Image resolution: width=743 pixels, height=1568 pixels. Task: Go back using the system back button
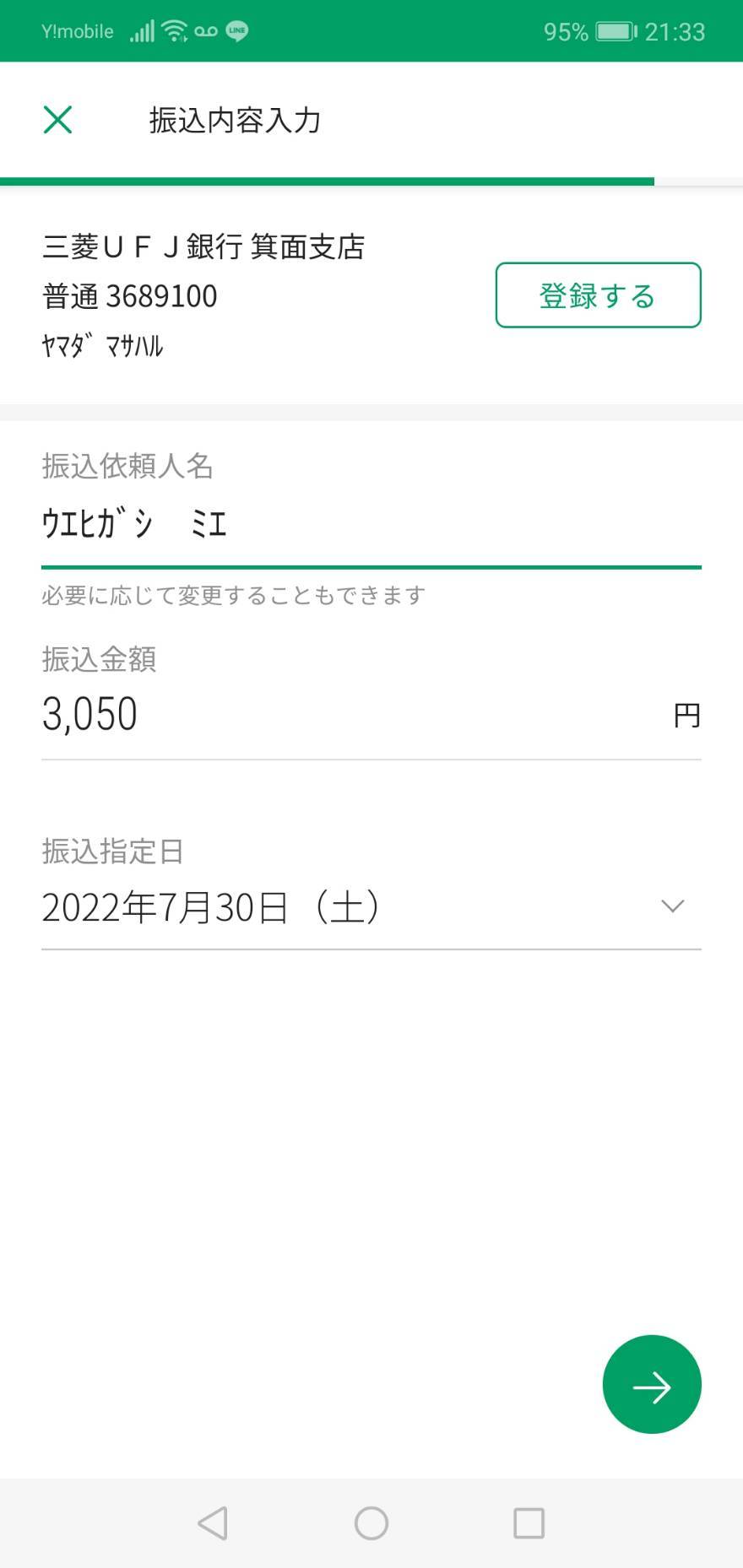tap(213, 1523)
